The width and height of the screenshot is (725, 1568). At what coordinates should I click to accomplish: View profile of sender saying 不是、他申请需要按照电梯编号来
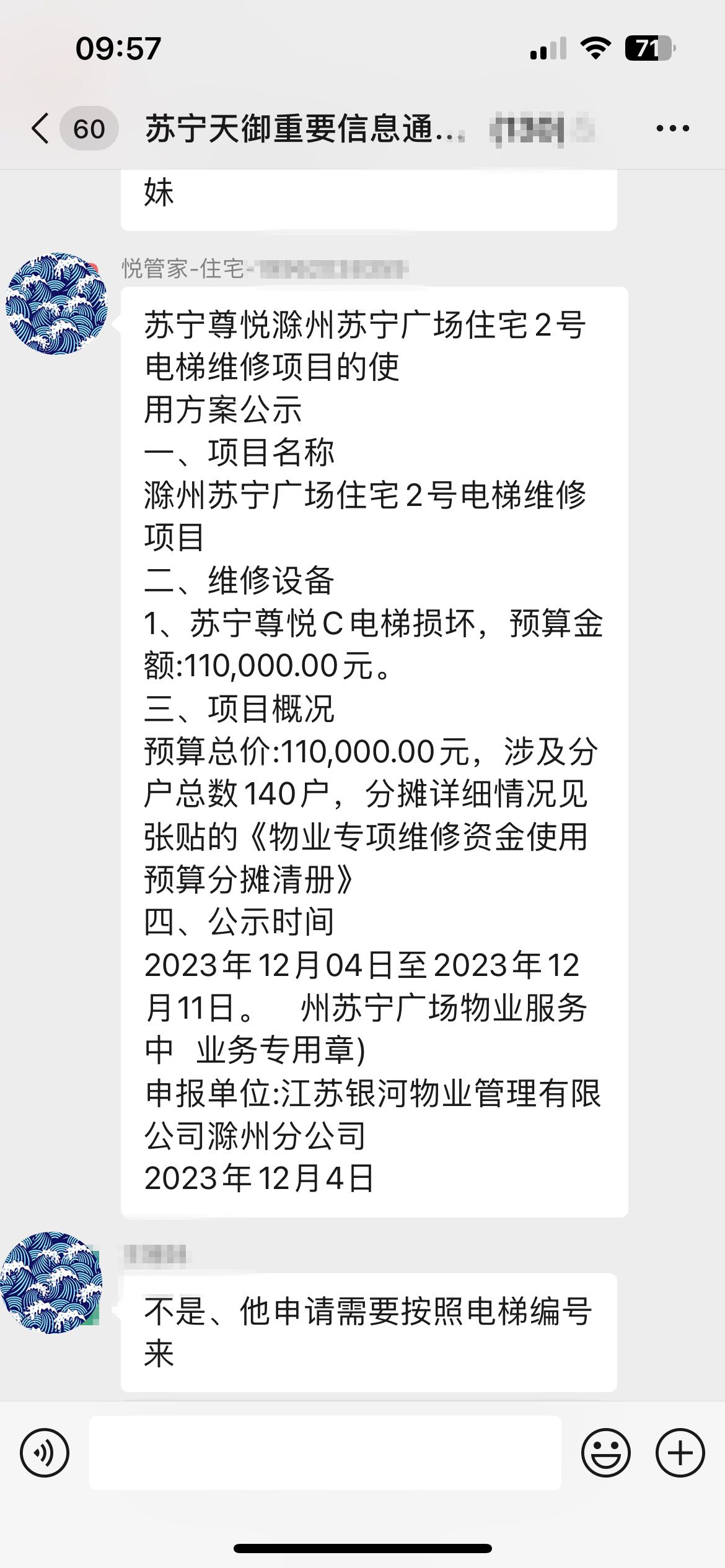click(x=51, y=1282)
